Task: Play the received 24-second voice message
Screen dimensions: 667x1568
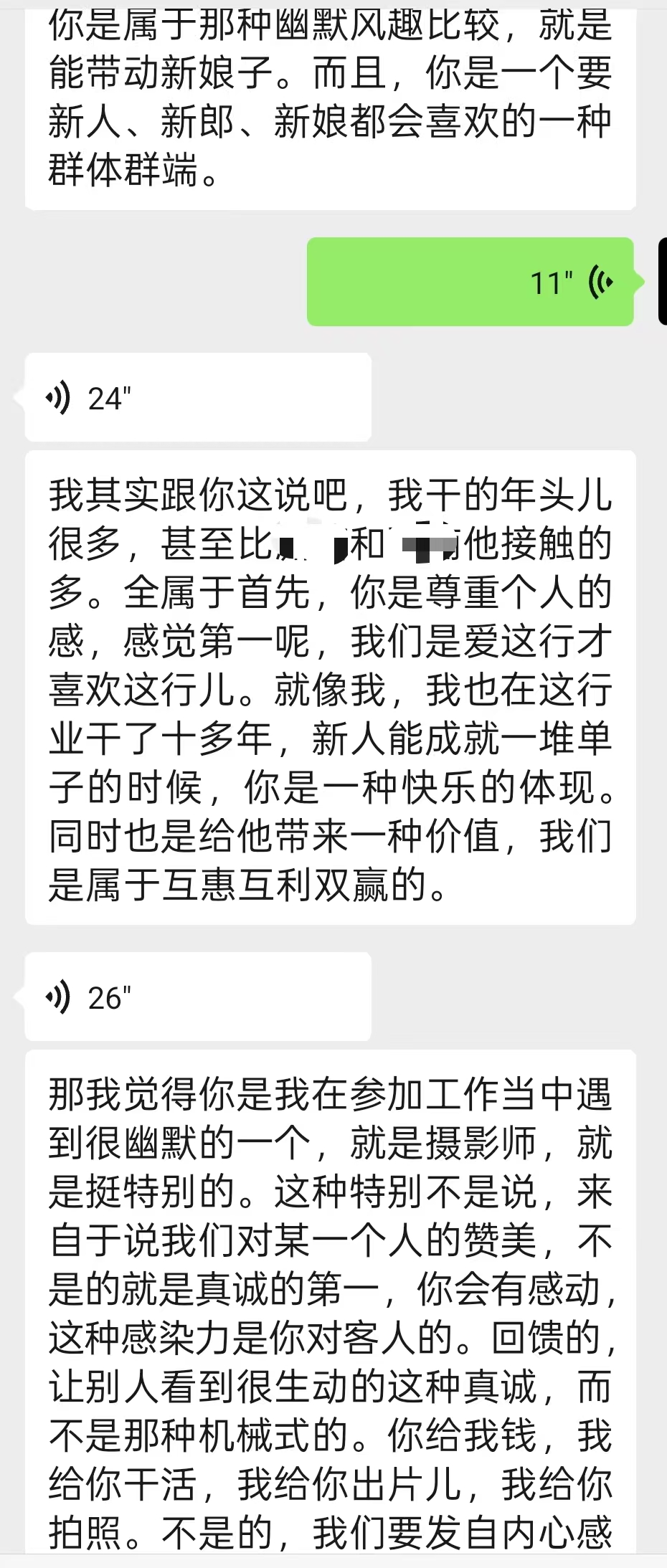Action: (198, 397)
